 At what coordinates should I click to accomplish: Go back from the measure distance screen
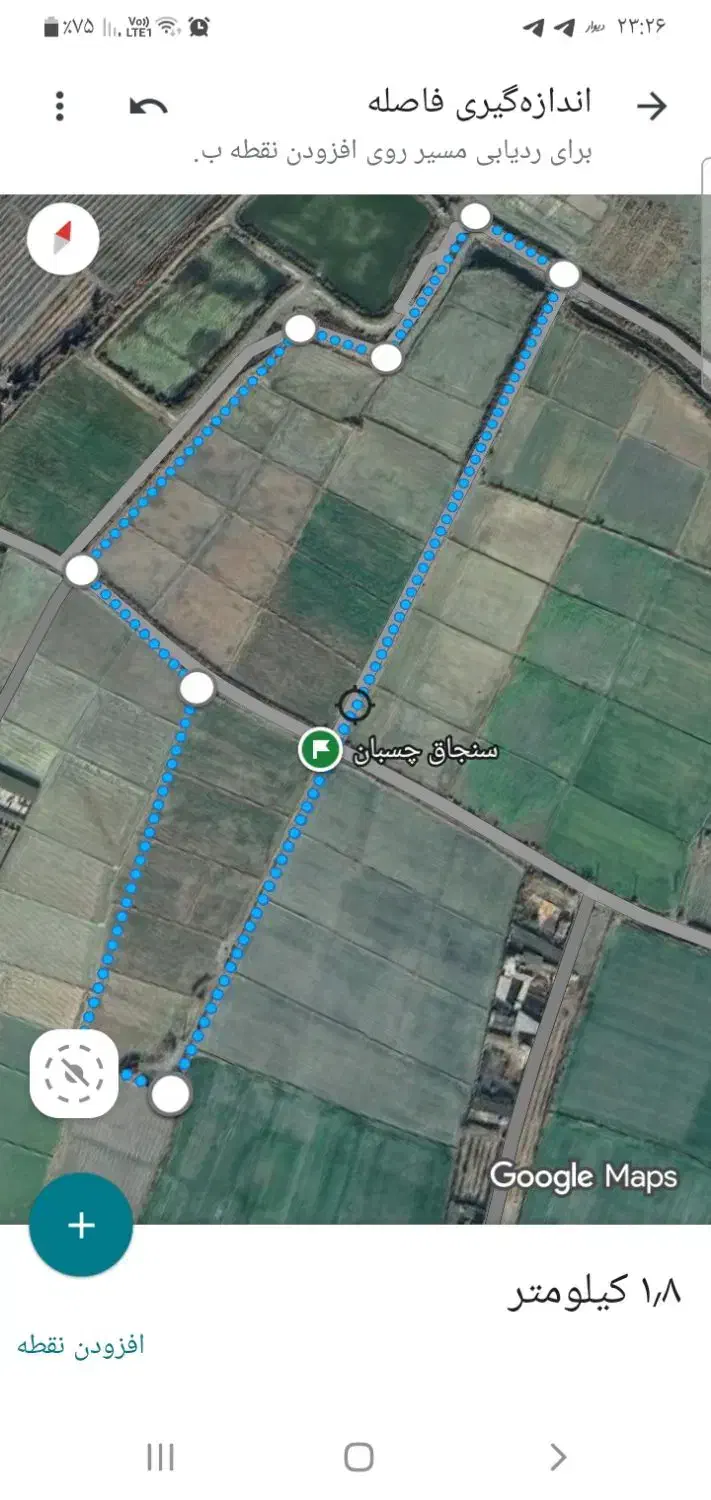point(651,106)
